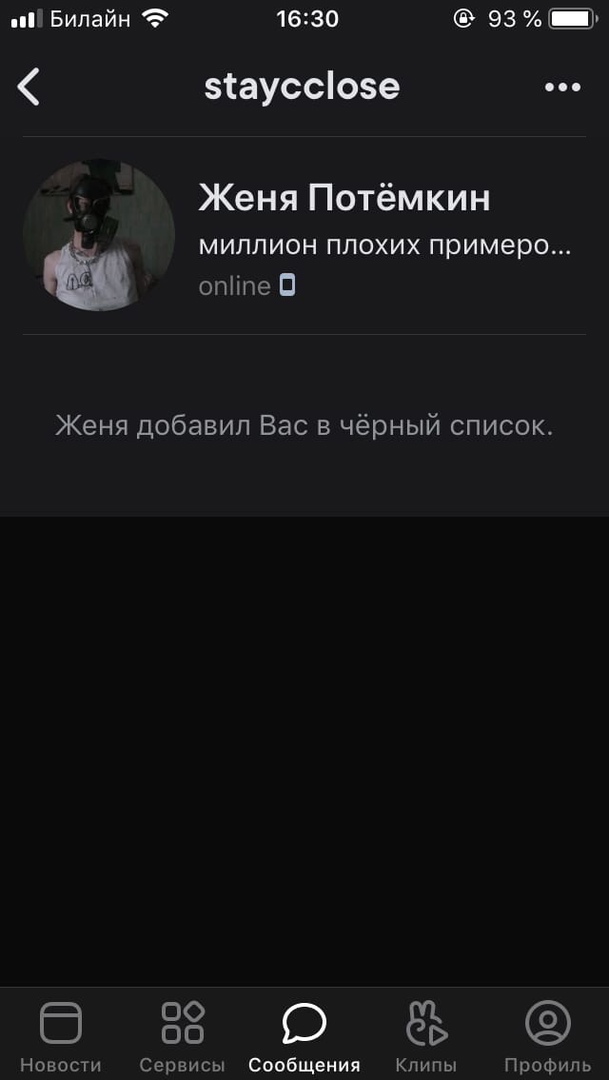Open the three-dot overflow menu
The width and height of the screenshot is (609, 1080).
(562, 87)
